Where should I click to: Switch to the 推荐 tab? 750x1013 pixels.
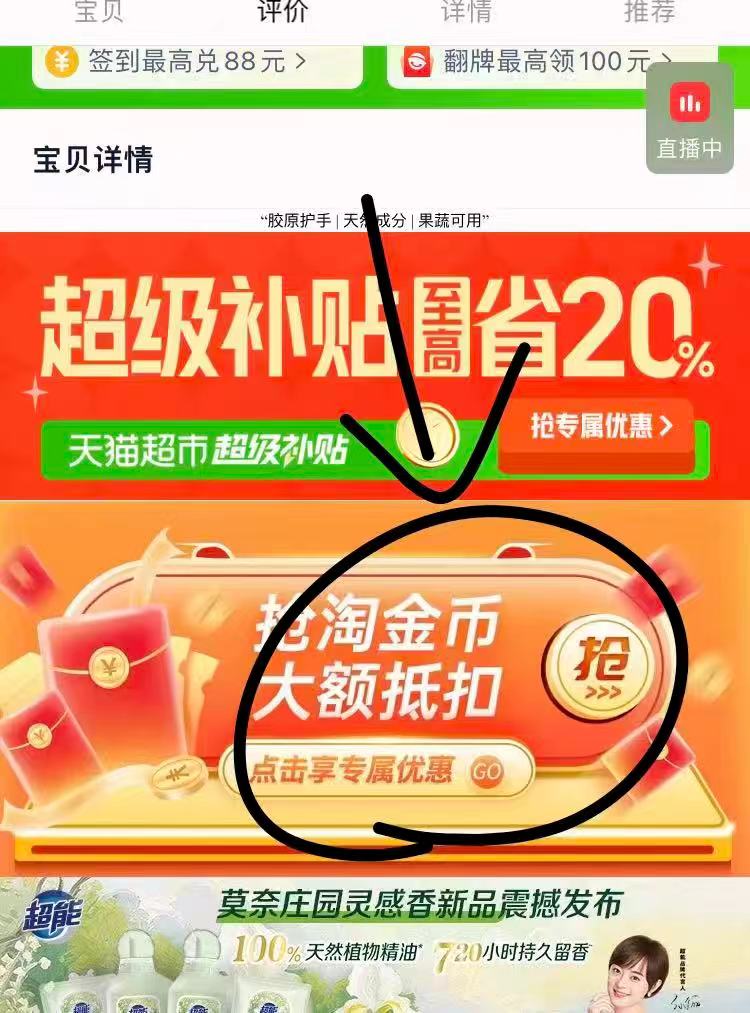click(x=650, y=13)
